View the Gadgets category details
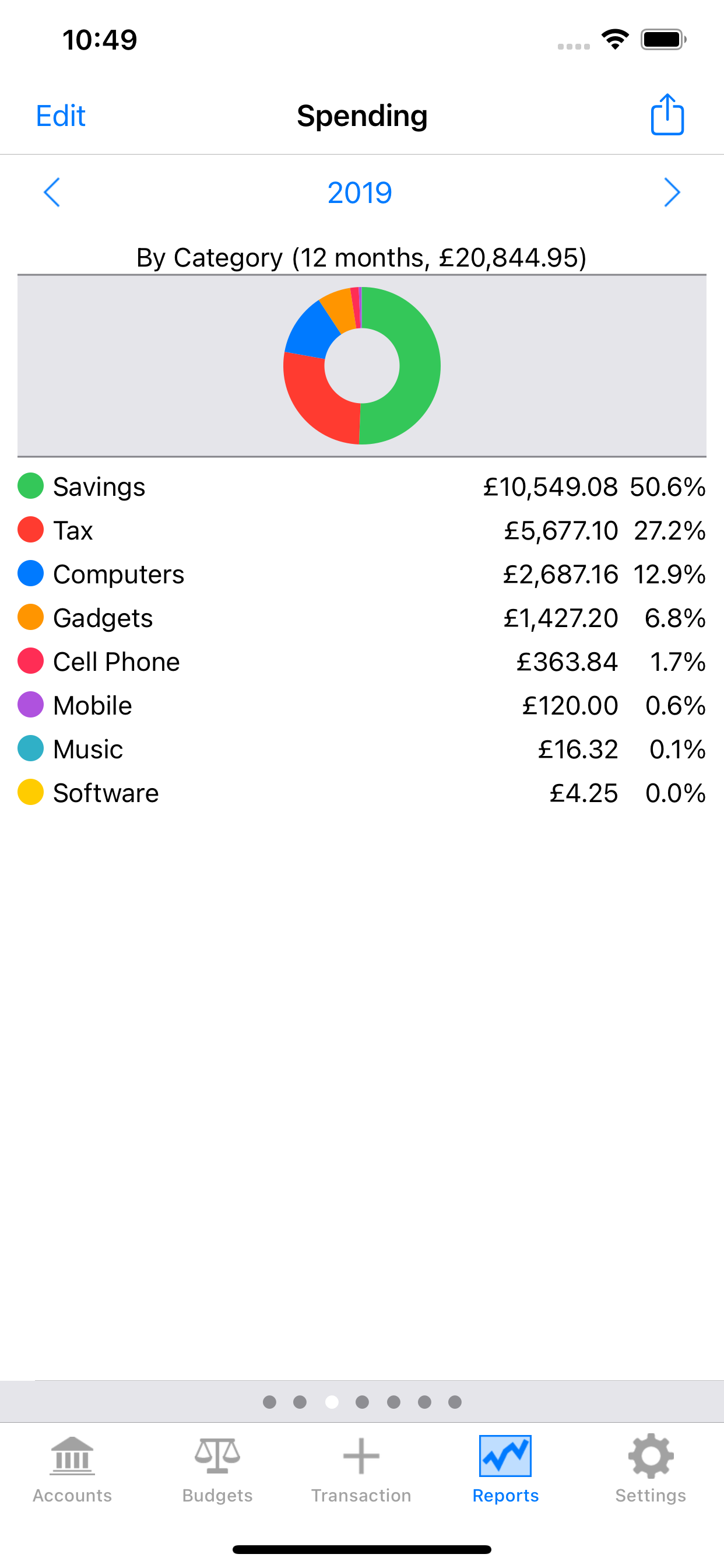Screen dimensions: 724x1568 coord(361,618)
